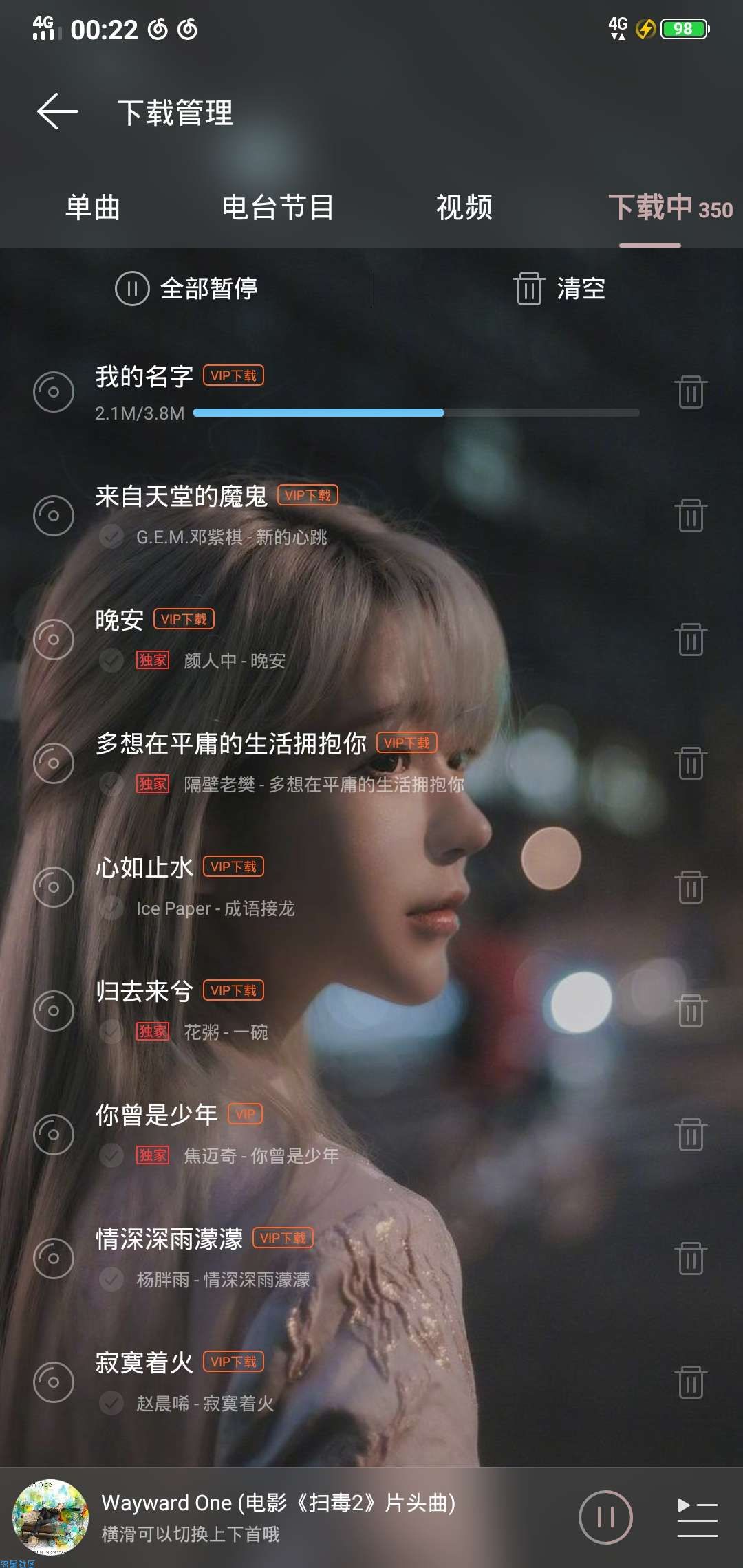Switch to the 视频 tab
The image size is (743, 1568).
[x=464, y=208]
